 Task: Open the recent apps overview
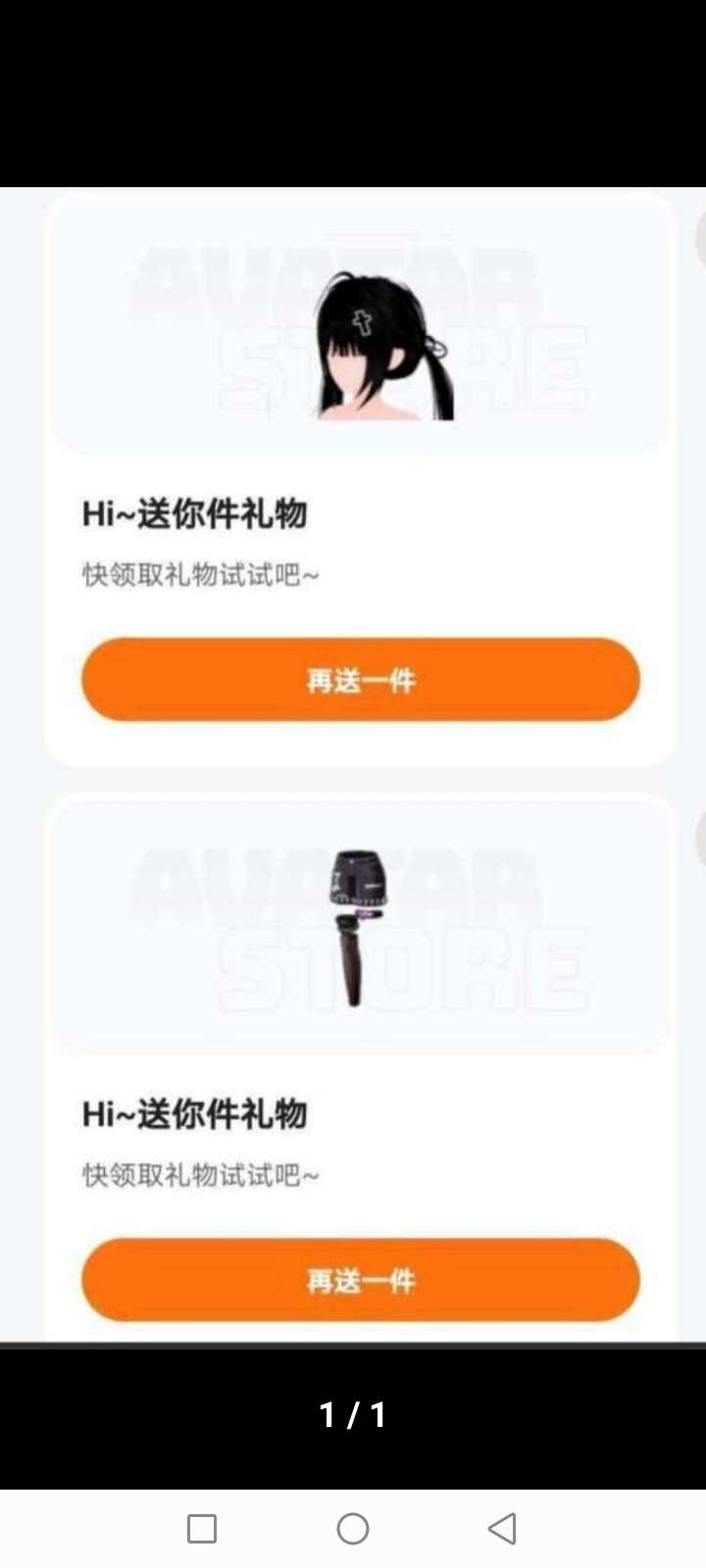point(202,1528)
